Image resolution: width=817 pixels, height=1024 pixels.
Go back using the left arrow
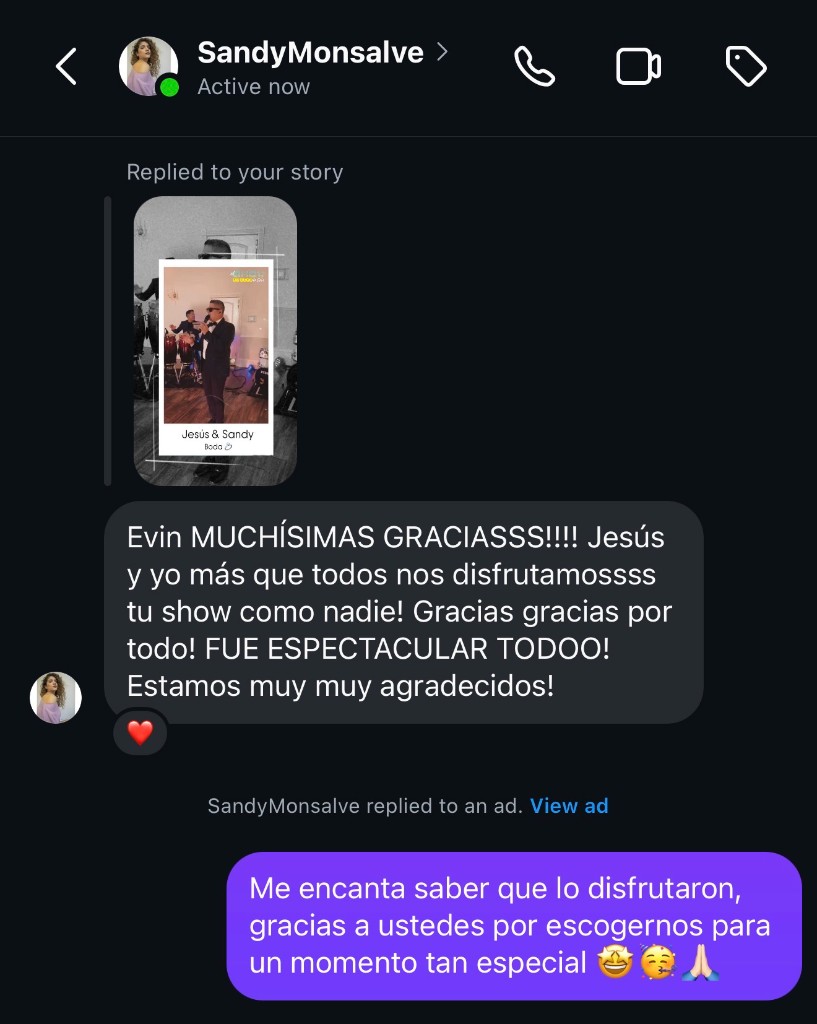tap(65, 67)
